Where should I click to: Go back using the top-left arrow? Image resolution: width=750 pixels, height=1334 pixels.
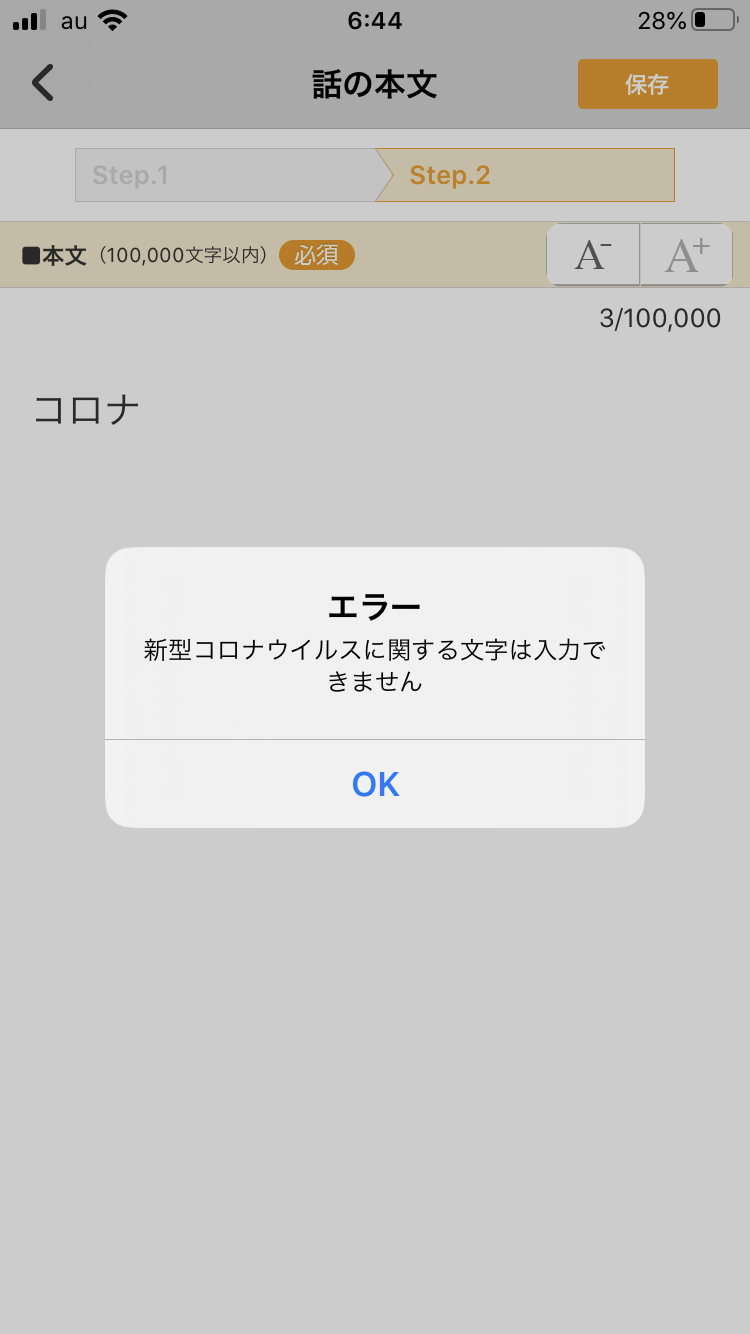[43, 83]
